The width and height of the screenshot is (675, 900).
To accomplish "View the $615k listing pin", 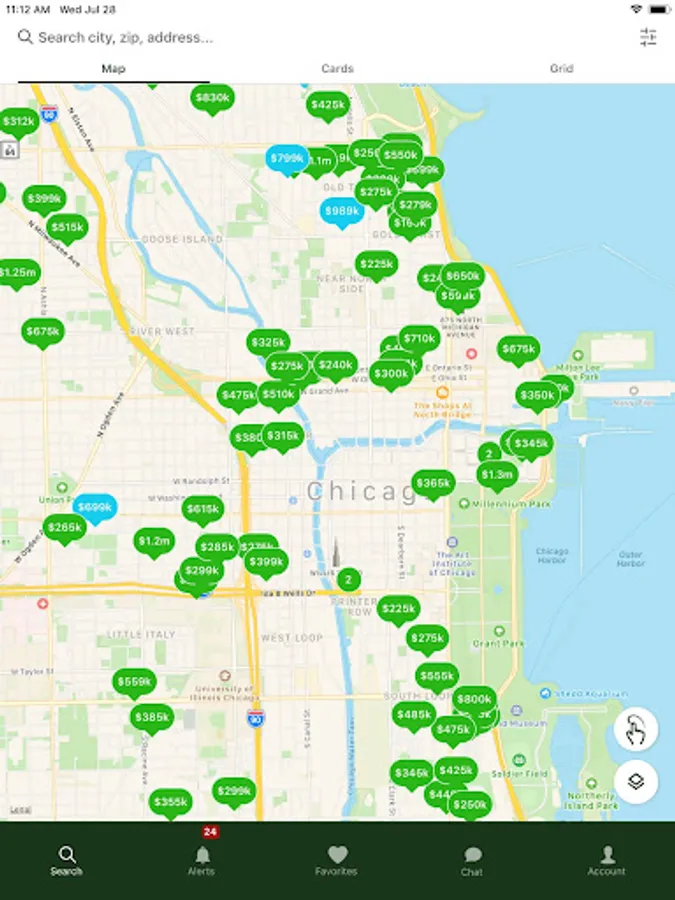I will point(203,510).
